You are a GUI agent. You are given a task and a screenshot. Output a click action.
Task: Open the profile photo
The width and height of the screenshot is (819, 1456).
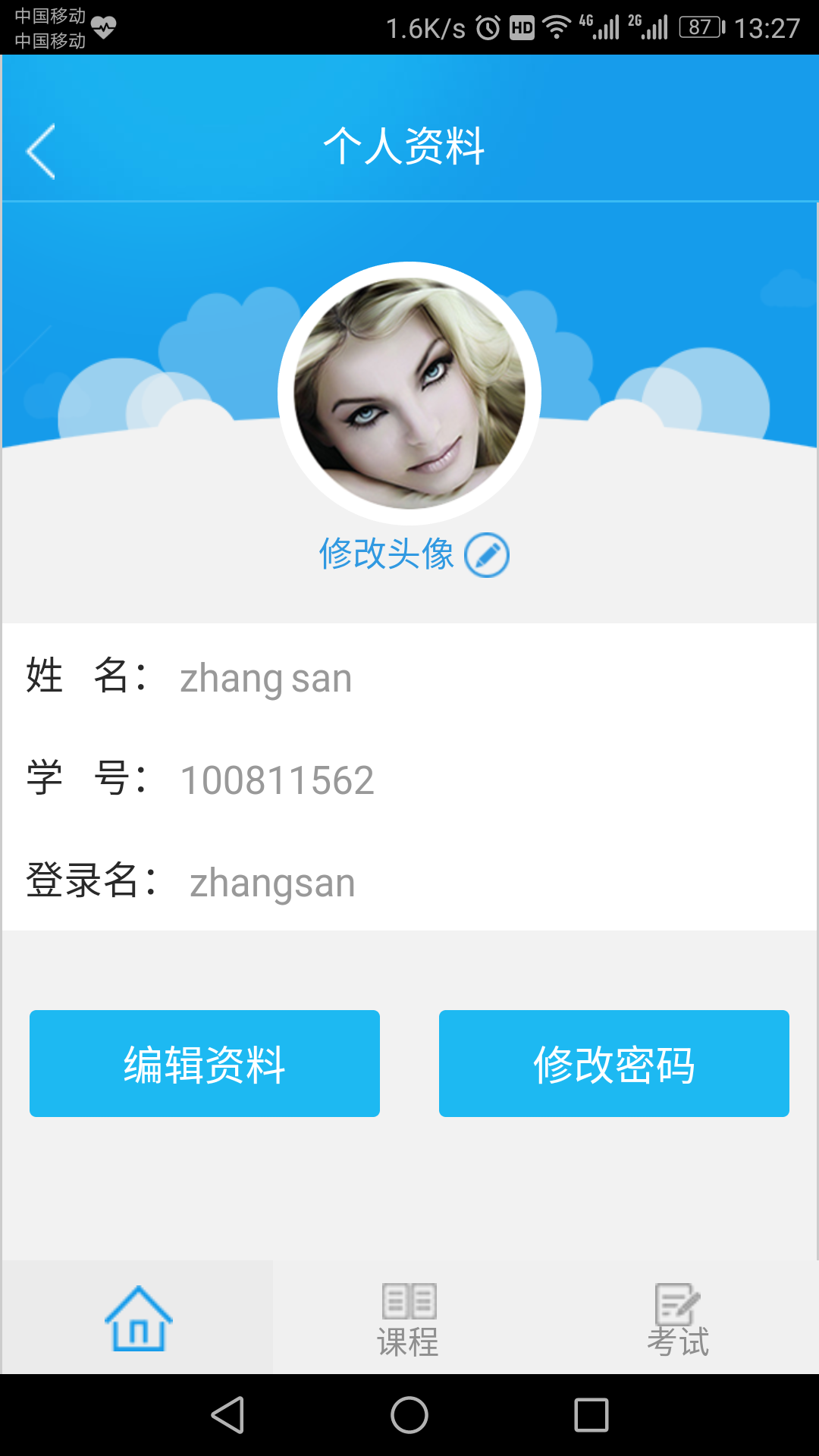(x=409, y=394)
